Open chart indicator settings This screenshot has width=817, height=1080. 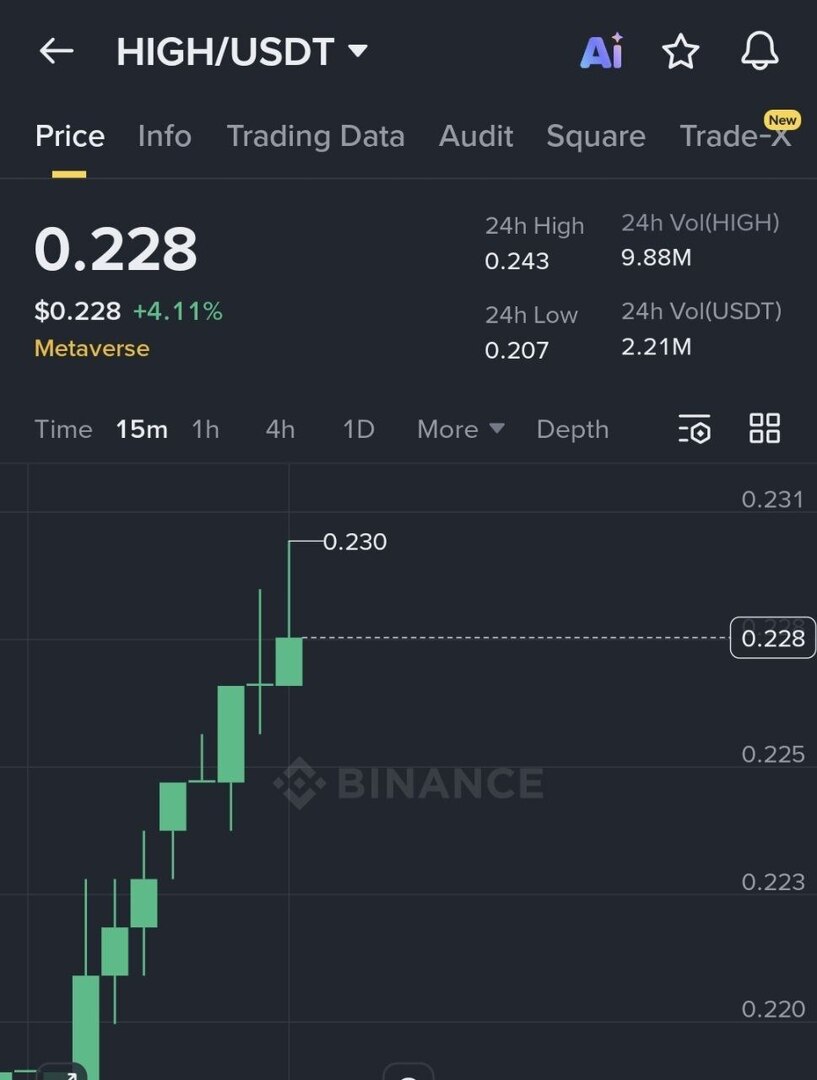[694, 429]
